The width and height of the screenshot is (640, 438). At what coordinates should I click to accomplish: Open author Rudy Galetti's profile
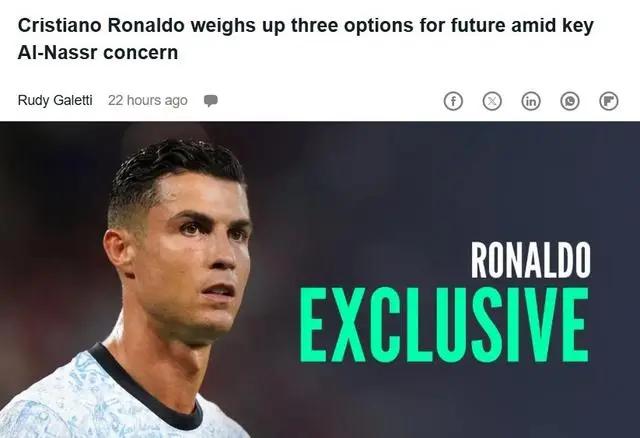tap(55, 101)
